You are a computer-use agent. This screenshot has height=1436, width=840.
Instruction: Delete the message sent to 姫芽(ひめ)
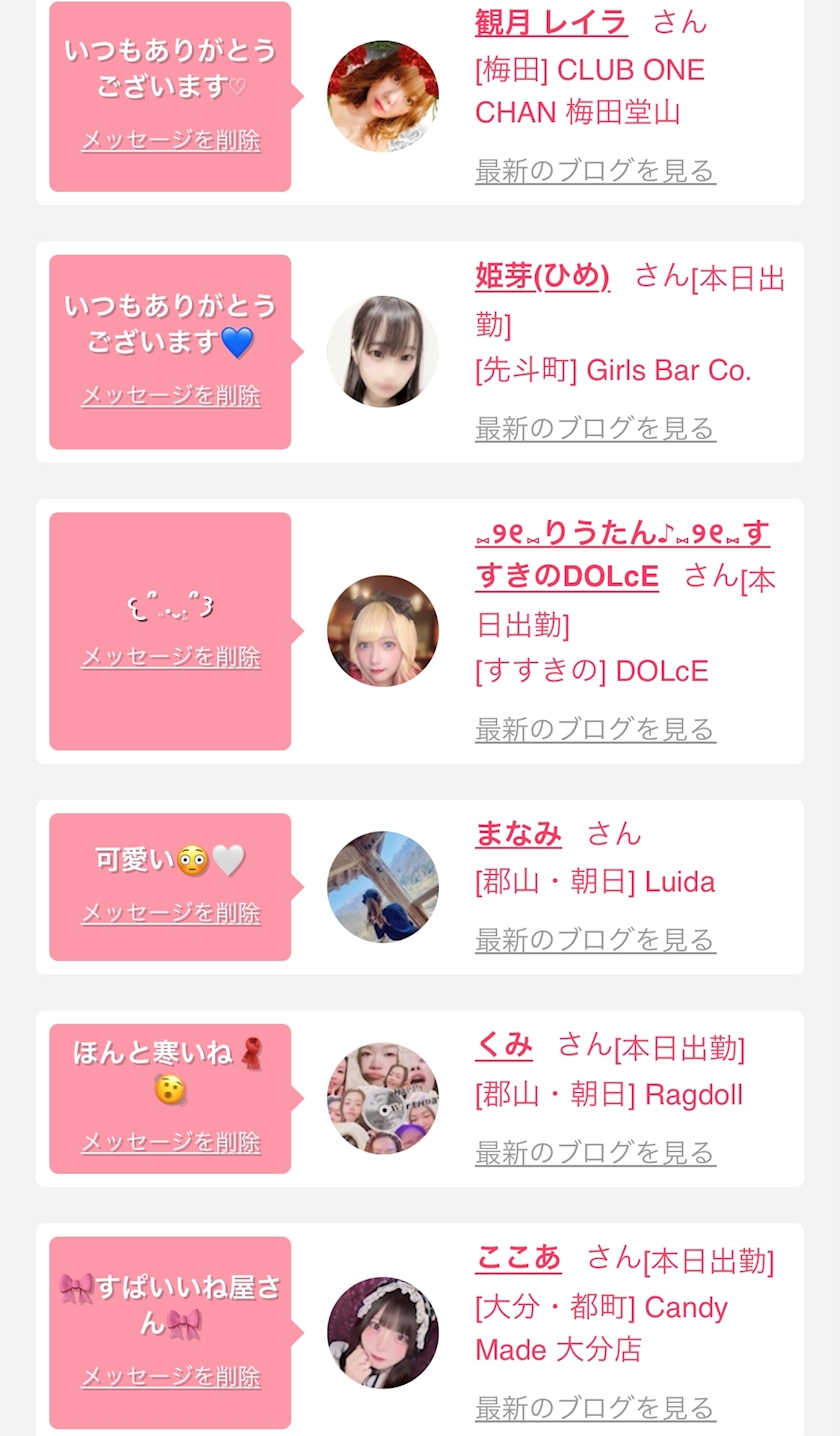tap(171, 396)
